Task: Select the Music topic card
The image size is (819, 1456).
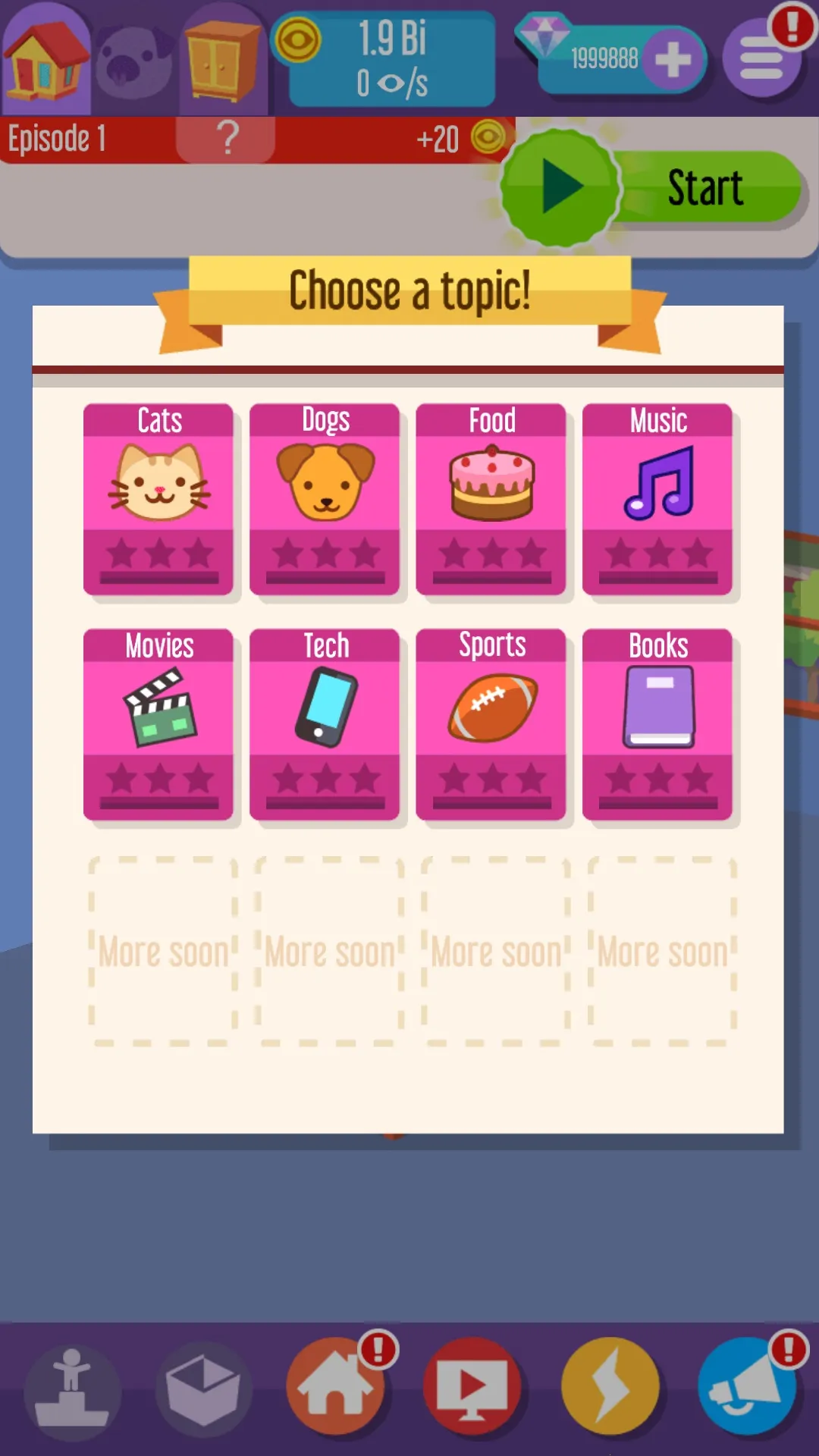Action: 657,498
